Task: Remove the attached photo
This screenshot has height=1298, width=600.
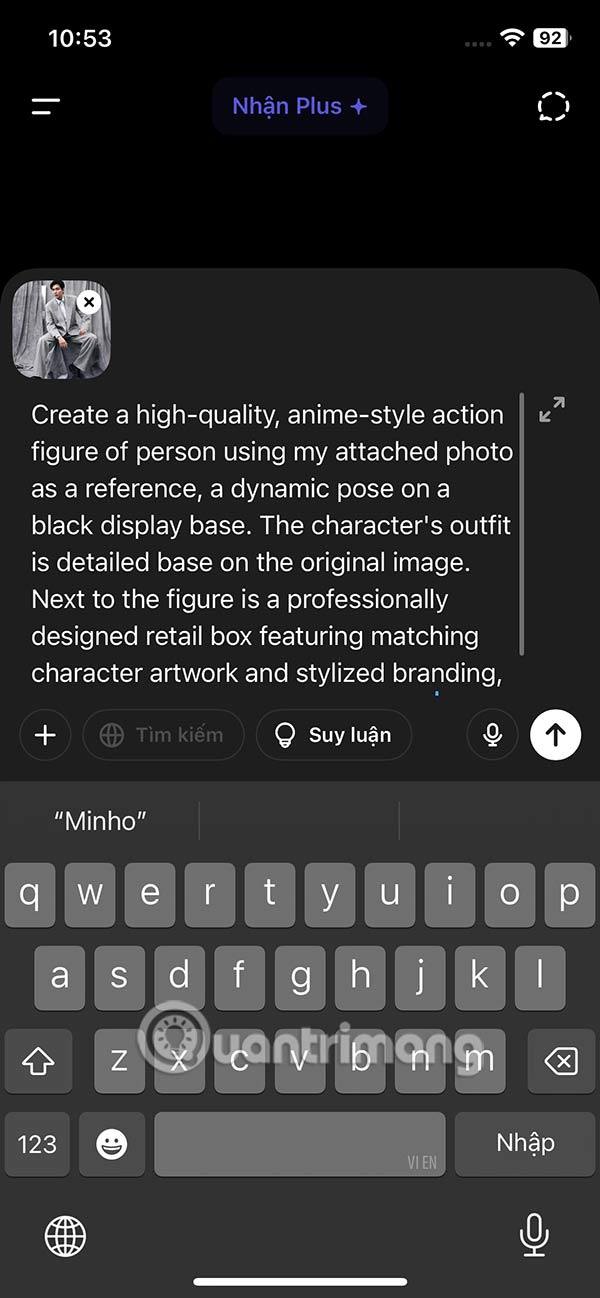Action: click(89, 301)
